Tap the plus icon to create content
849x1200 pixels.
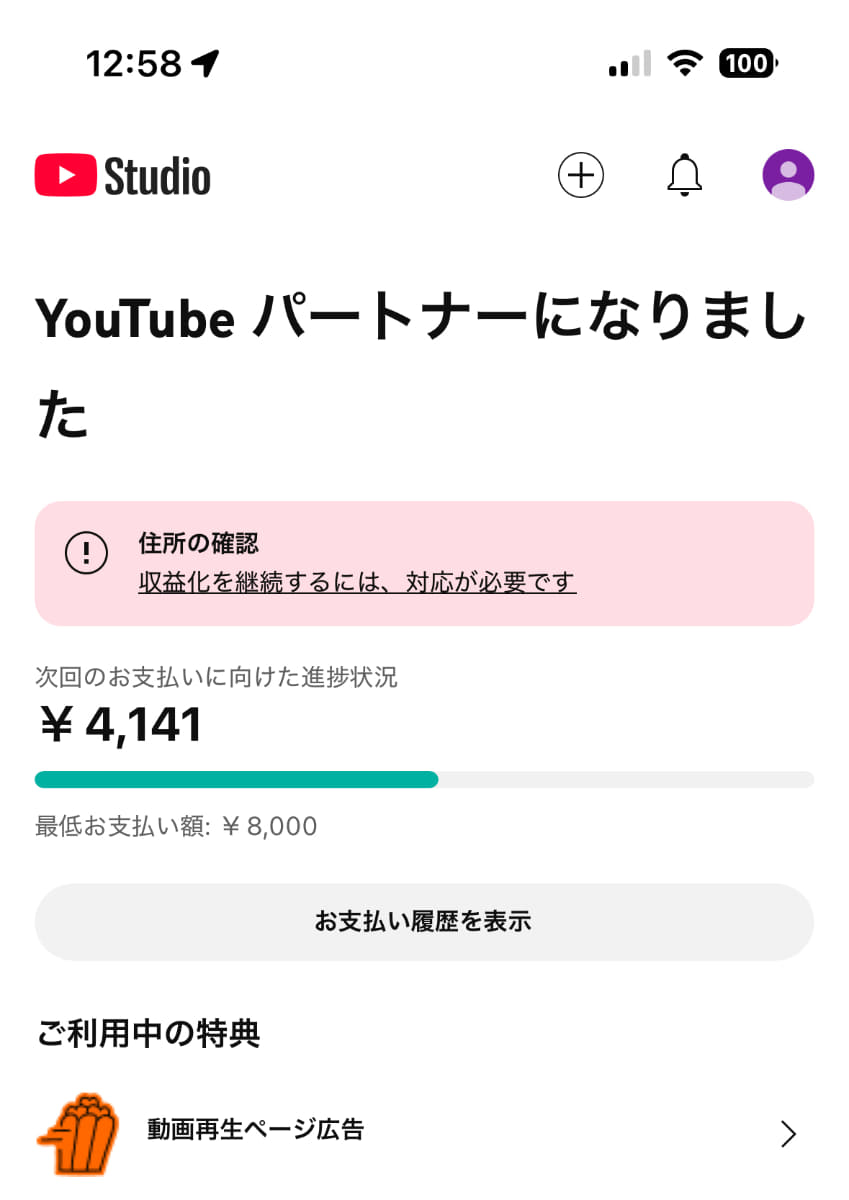click(581, 174)
